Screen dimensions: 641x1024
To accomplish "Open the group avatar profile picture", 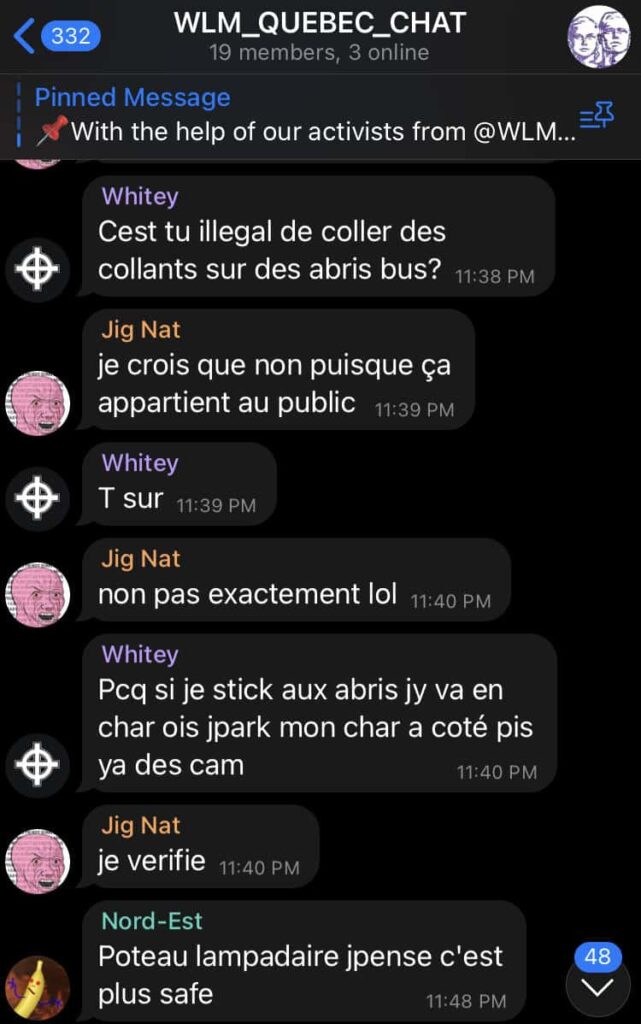I will pyautogui.click(x=598, y=37).
